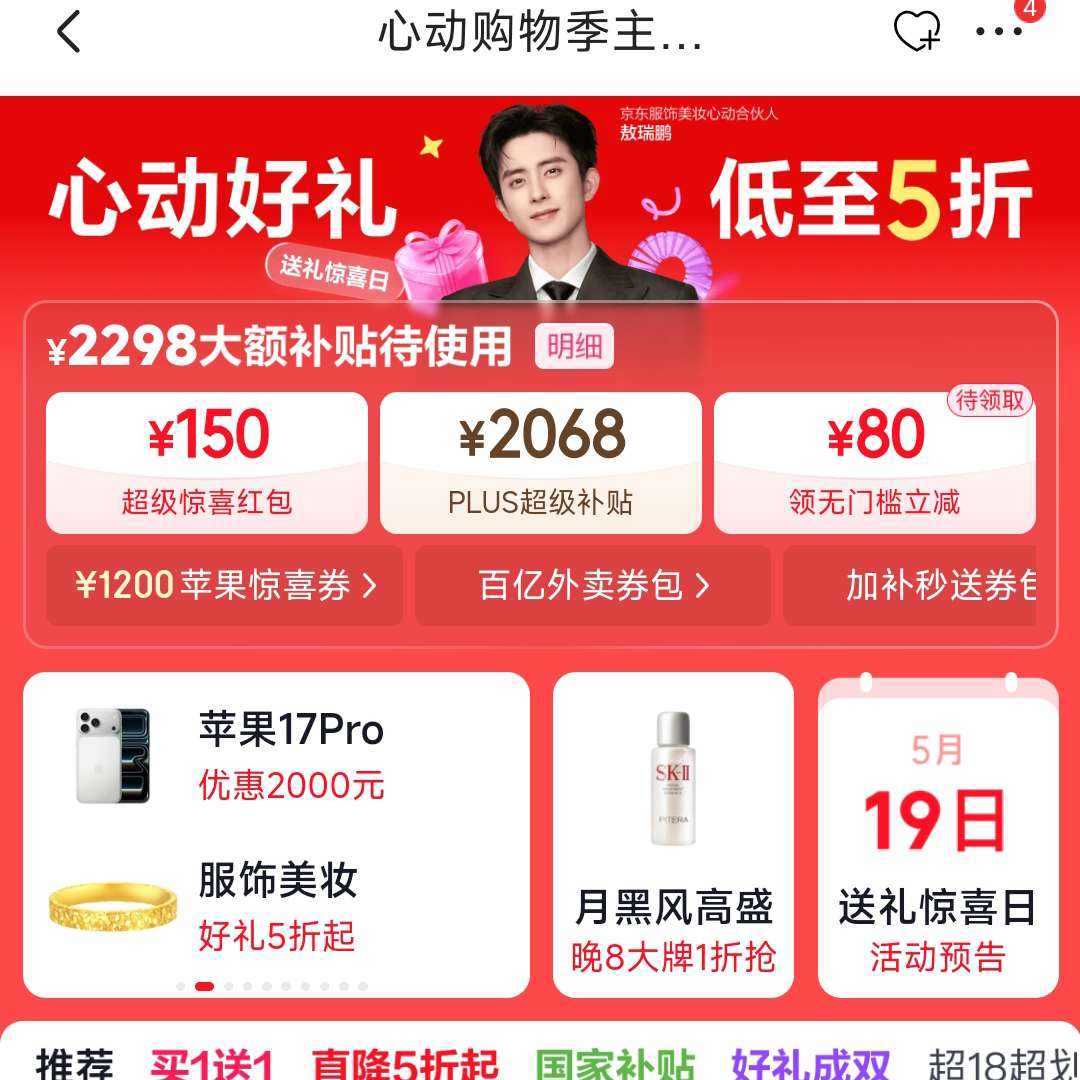The width and height of the screenshot is (1080, 1080).
Task: Open the ¥2068 PLUS超级补贴 card
Action: tap(541, 463)
